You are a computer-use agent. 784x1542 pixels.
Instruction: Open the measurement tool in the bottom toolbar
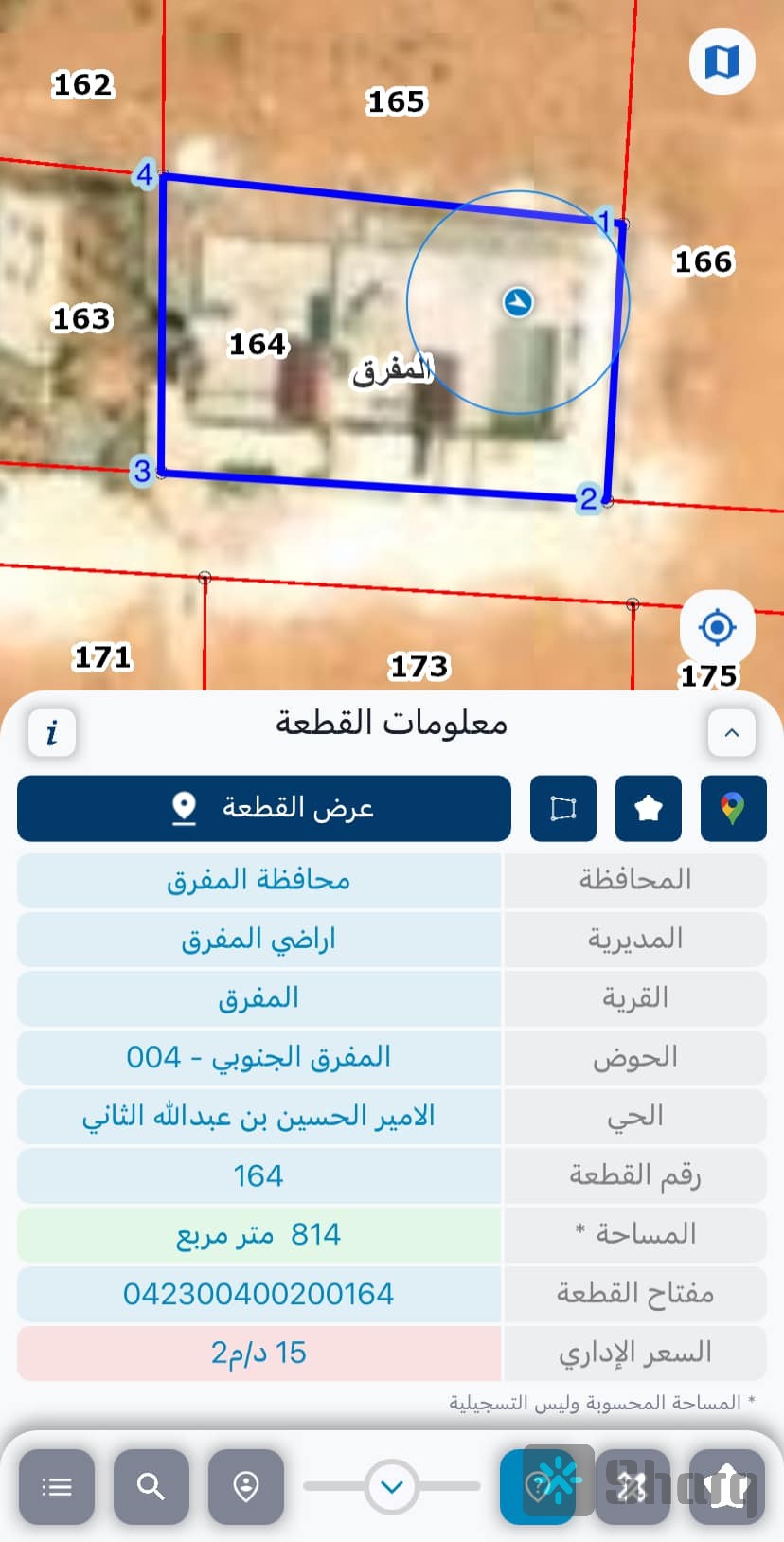tap(632, 1486)
